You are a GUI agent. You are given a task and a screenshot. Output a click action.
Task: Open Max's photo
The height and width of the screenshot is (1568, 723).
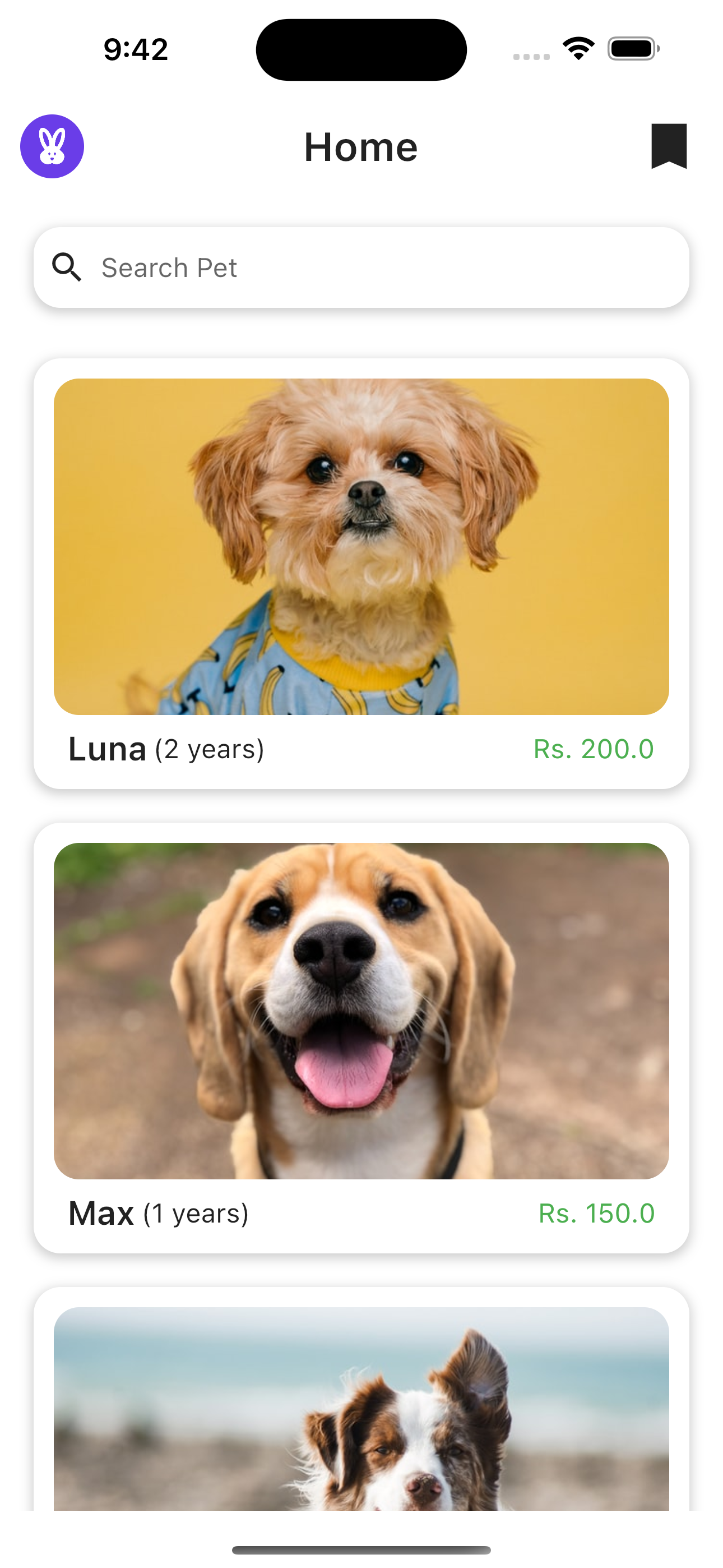click(x=361, y=1011)
